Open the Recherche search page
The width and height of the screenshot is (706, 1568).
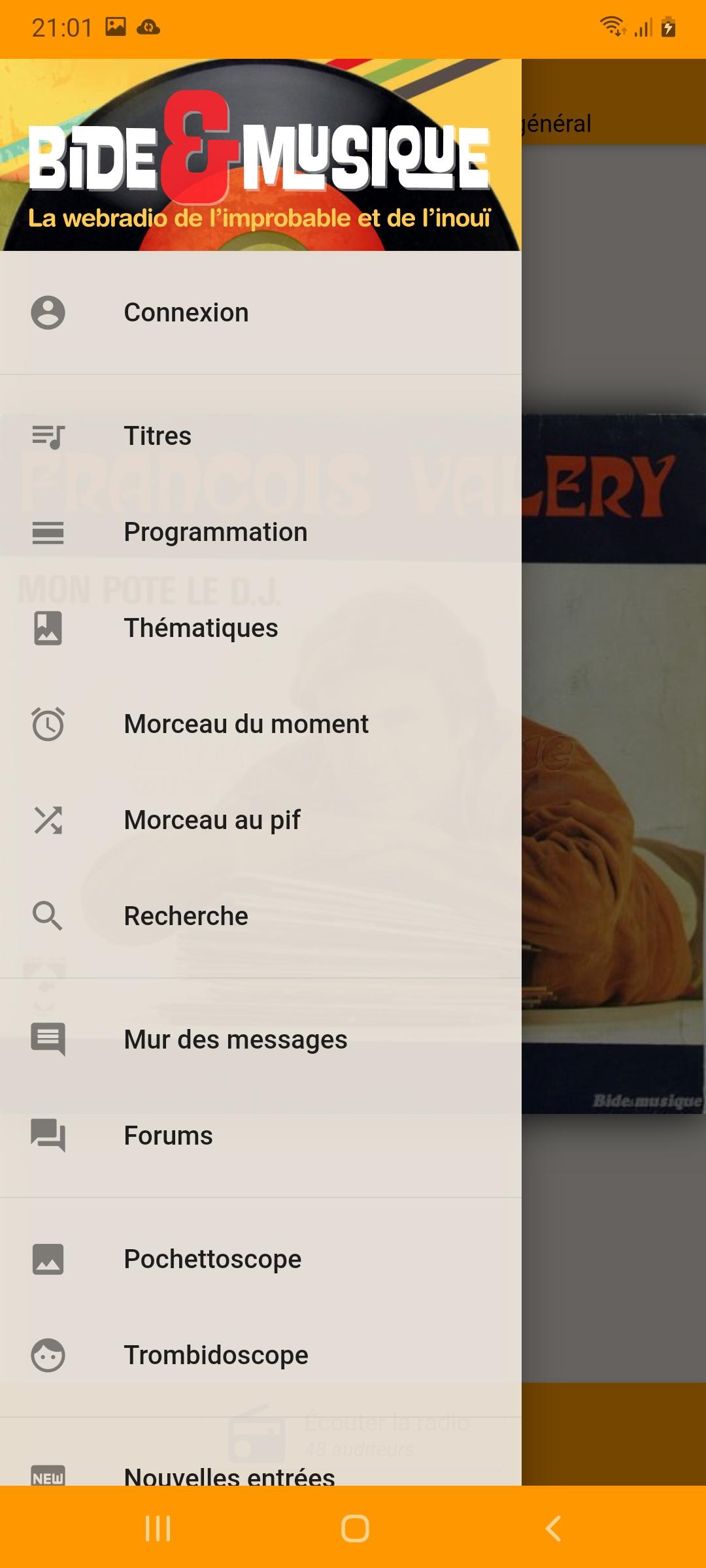186,916
